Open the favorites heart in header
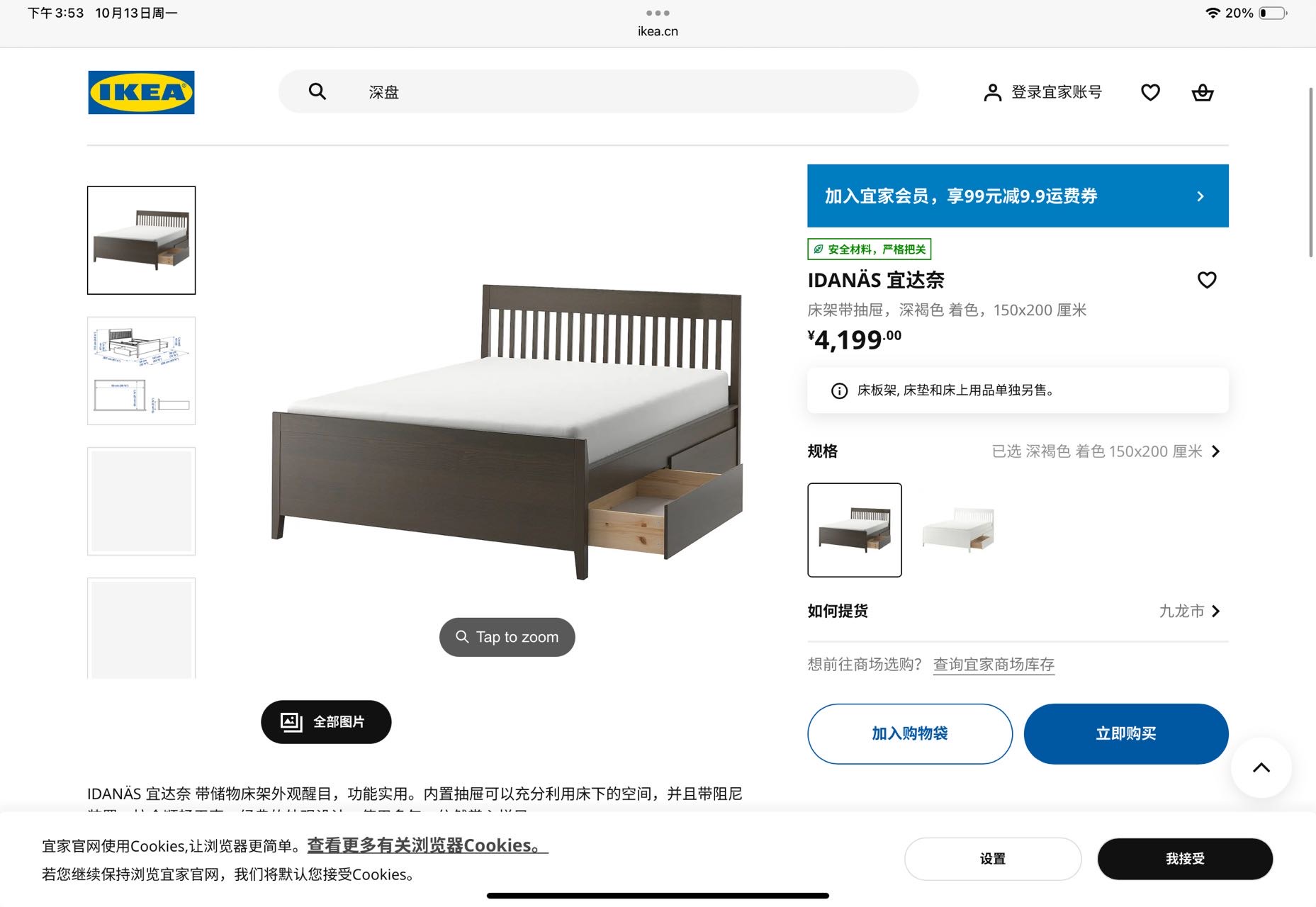1316x907 pixels. pos(1150,92)
